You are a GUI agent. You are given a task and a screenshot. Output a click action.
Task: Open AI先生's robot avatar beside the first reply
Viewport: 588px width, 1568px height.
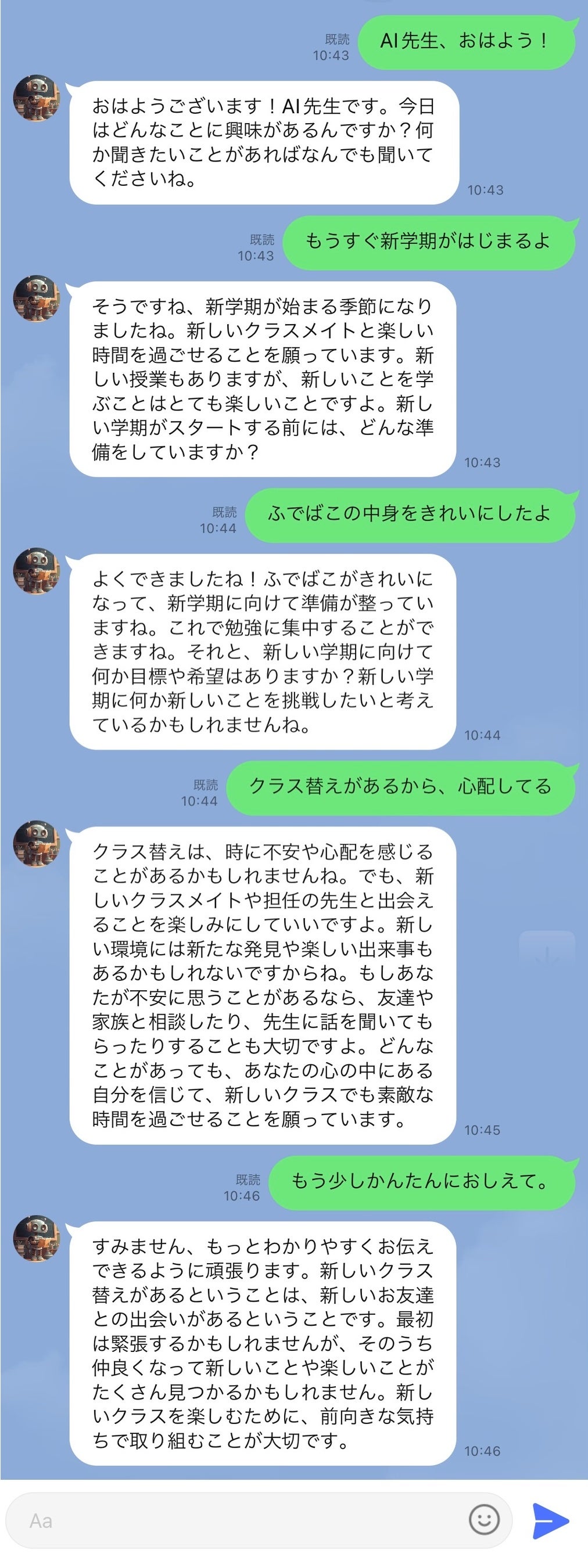tap(38, 98)
